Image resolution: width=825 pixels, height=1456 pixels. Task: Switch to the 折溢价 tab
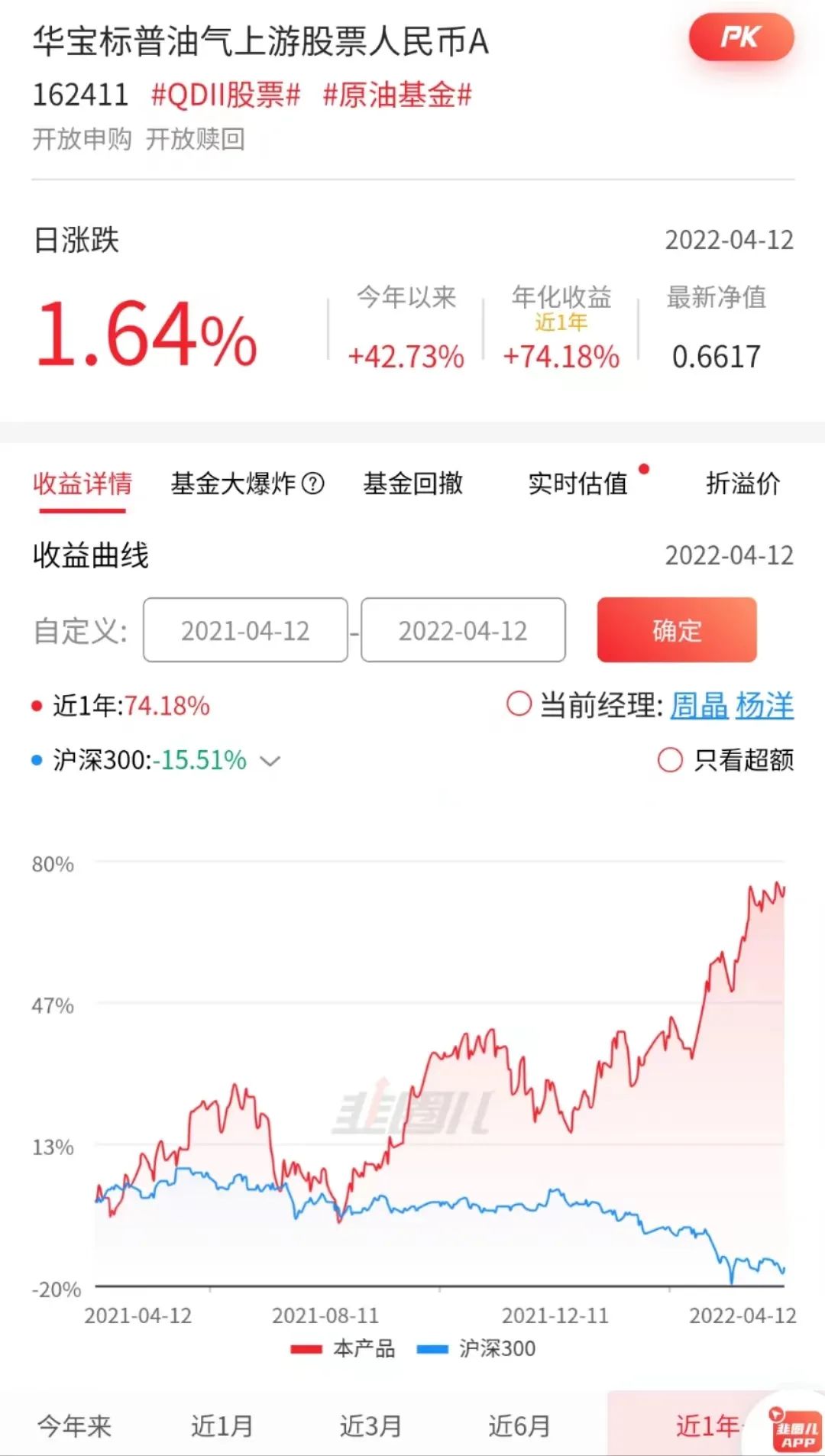pyautogui.click(x=742, y=484)
